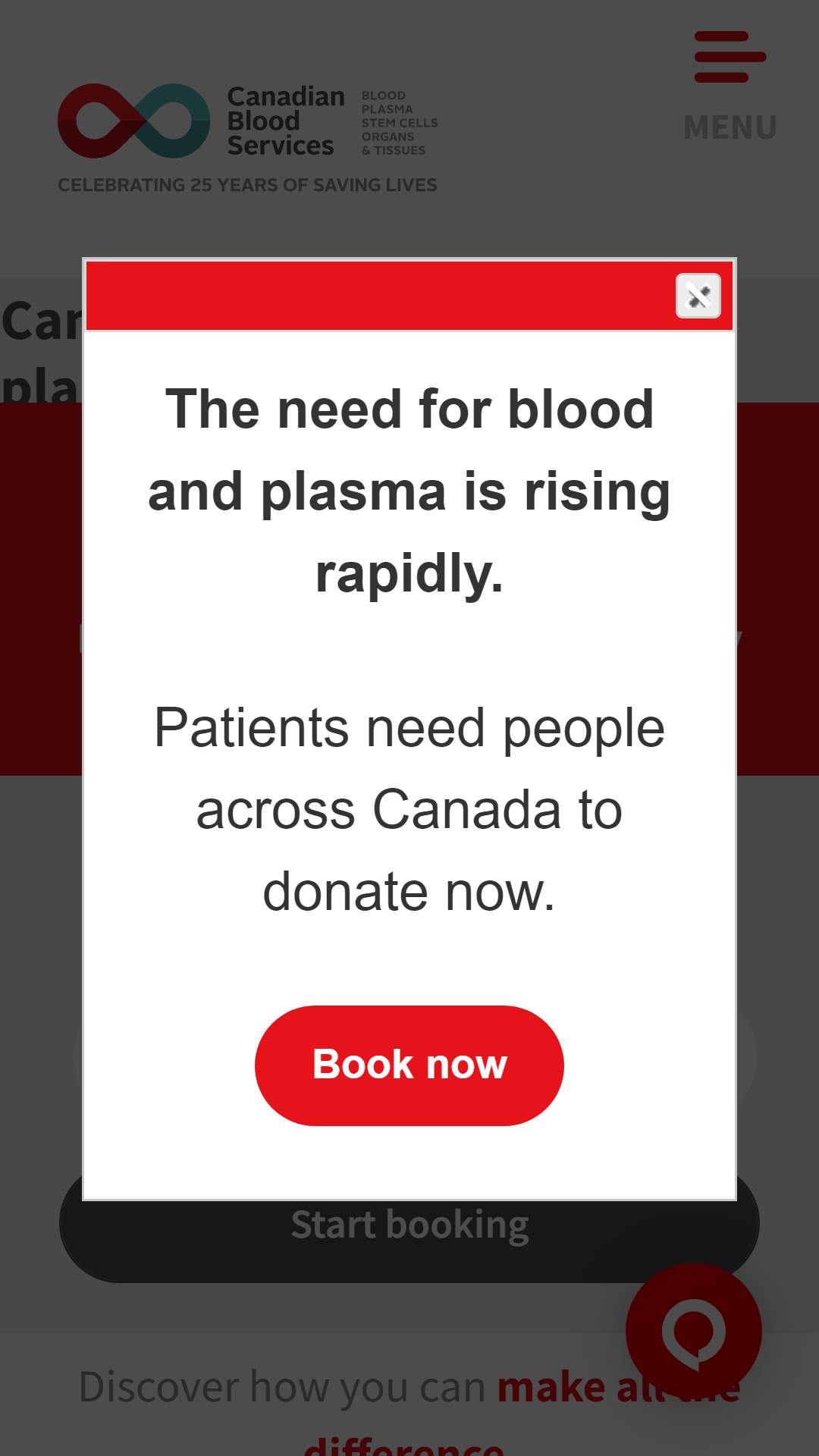Screen dimensions: 819x1456
Task: Tap the Book now button
Action: point(409,1065)
